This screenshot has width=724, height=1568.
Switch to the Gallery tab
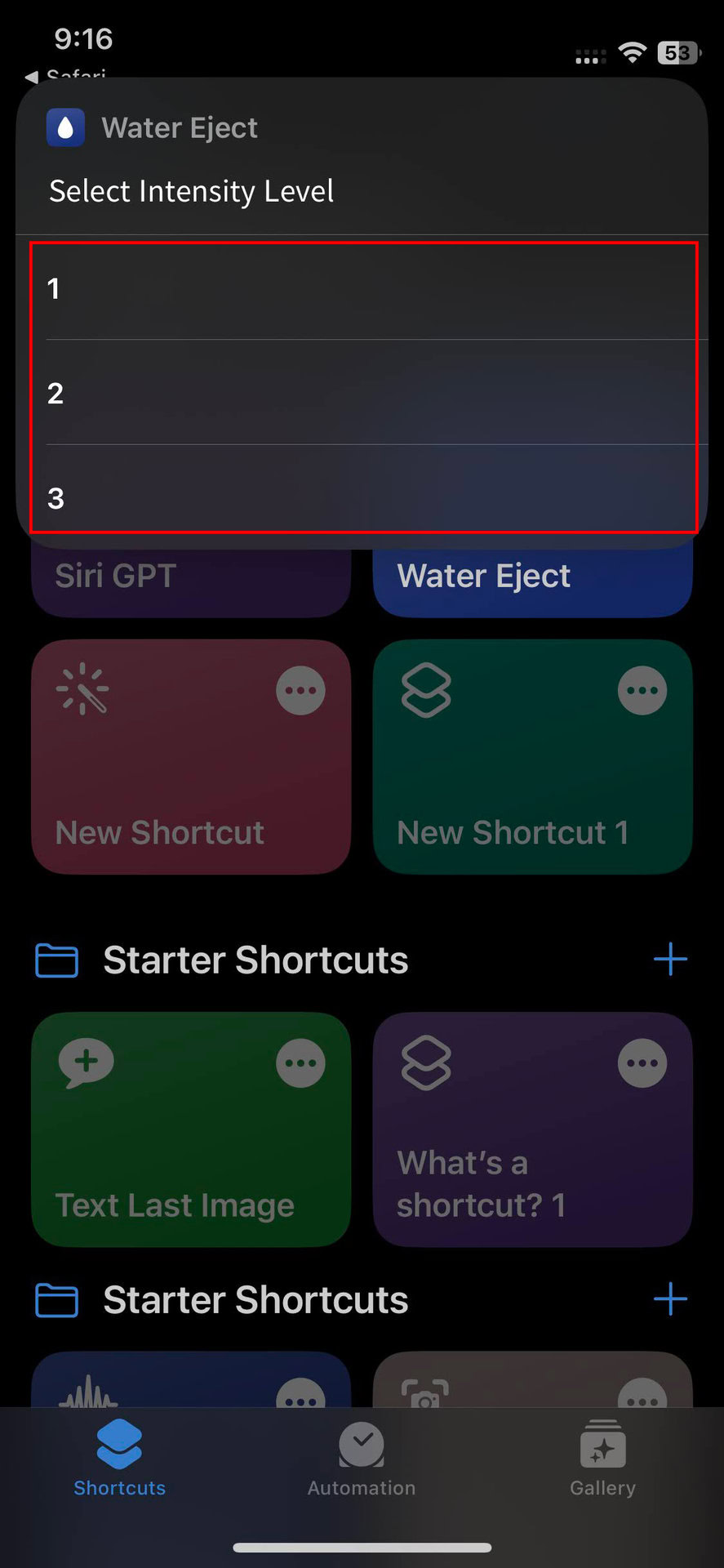point(602,1459)
